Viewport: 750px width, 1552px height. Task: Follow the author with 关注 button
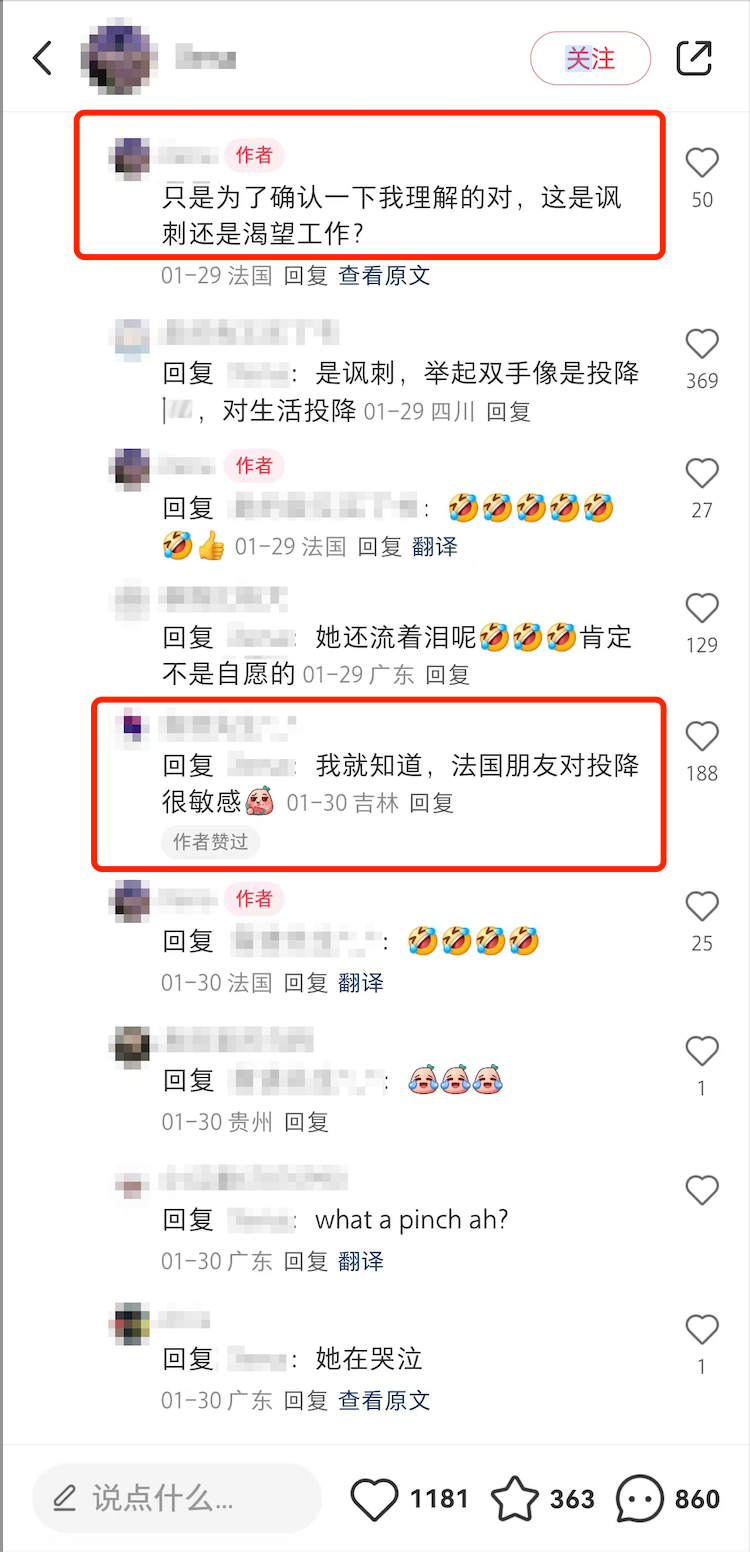click(590, 58)
